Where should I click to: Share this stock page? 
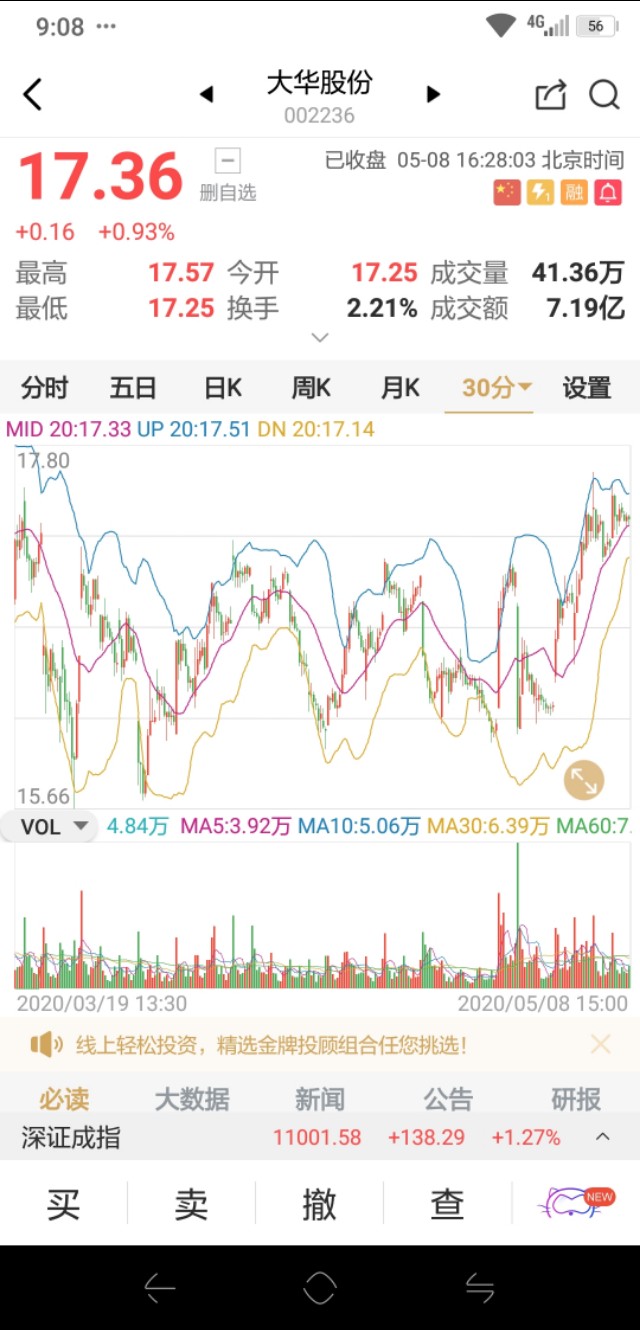tap(550, 95)
